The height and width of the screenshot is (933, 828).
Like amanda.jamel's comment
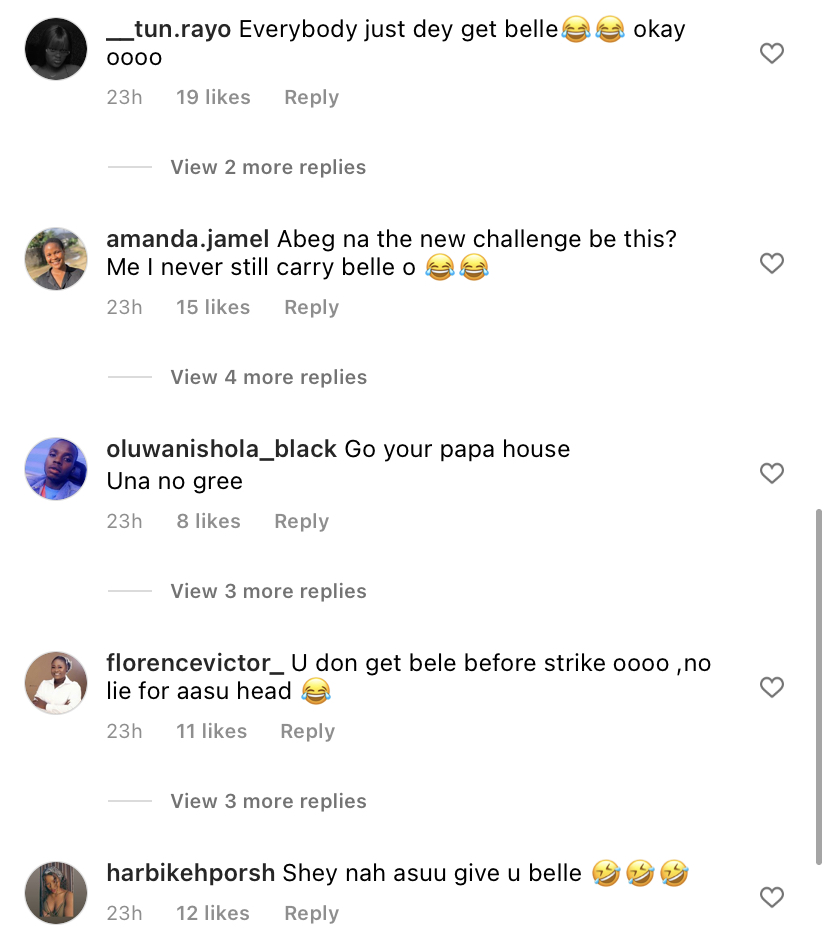(771, 264)
